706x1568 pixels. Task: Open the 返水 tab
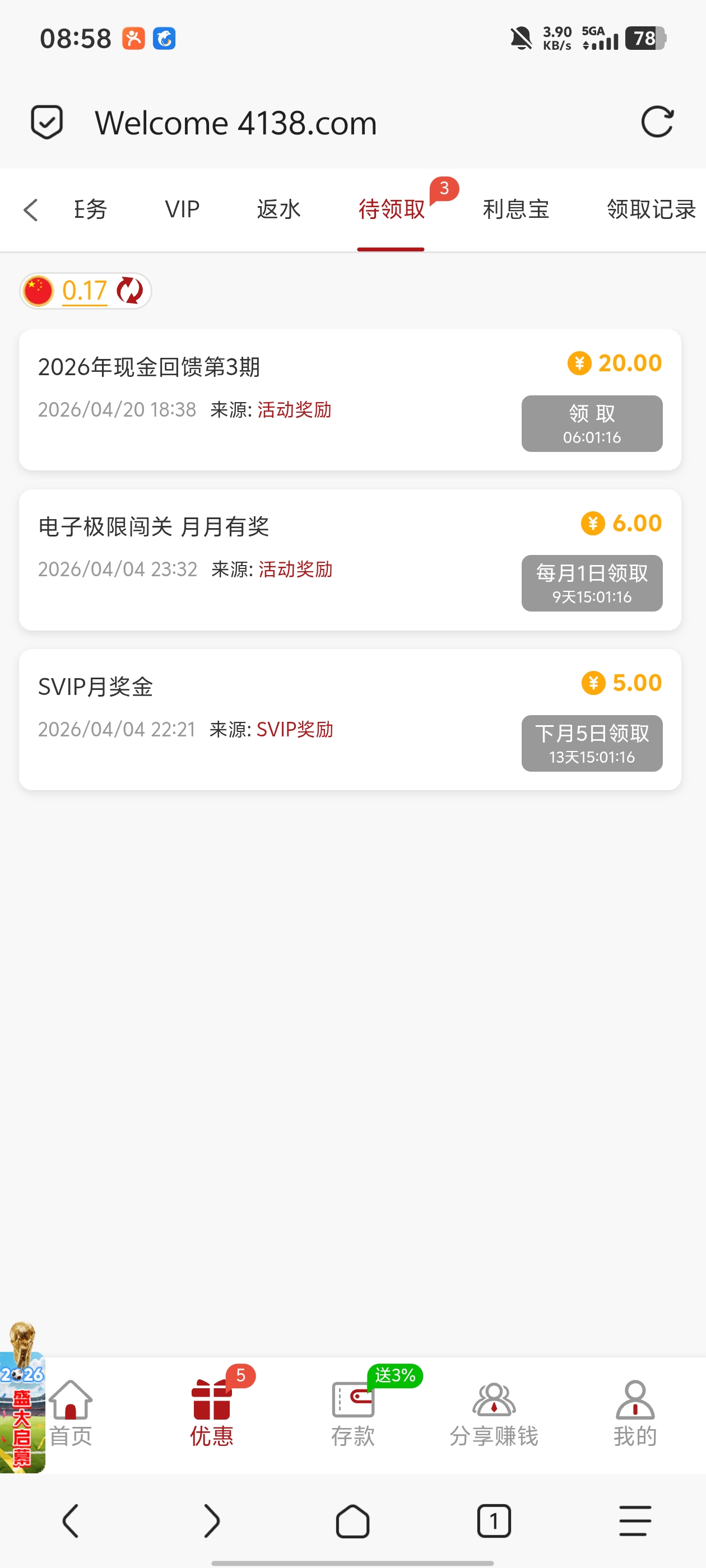pyautogui.click(x=278, y=209)
